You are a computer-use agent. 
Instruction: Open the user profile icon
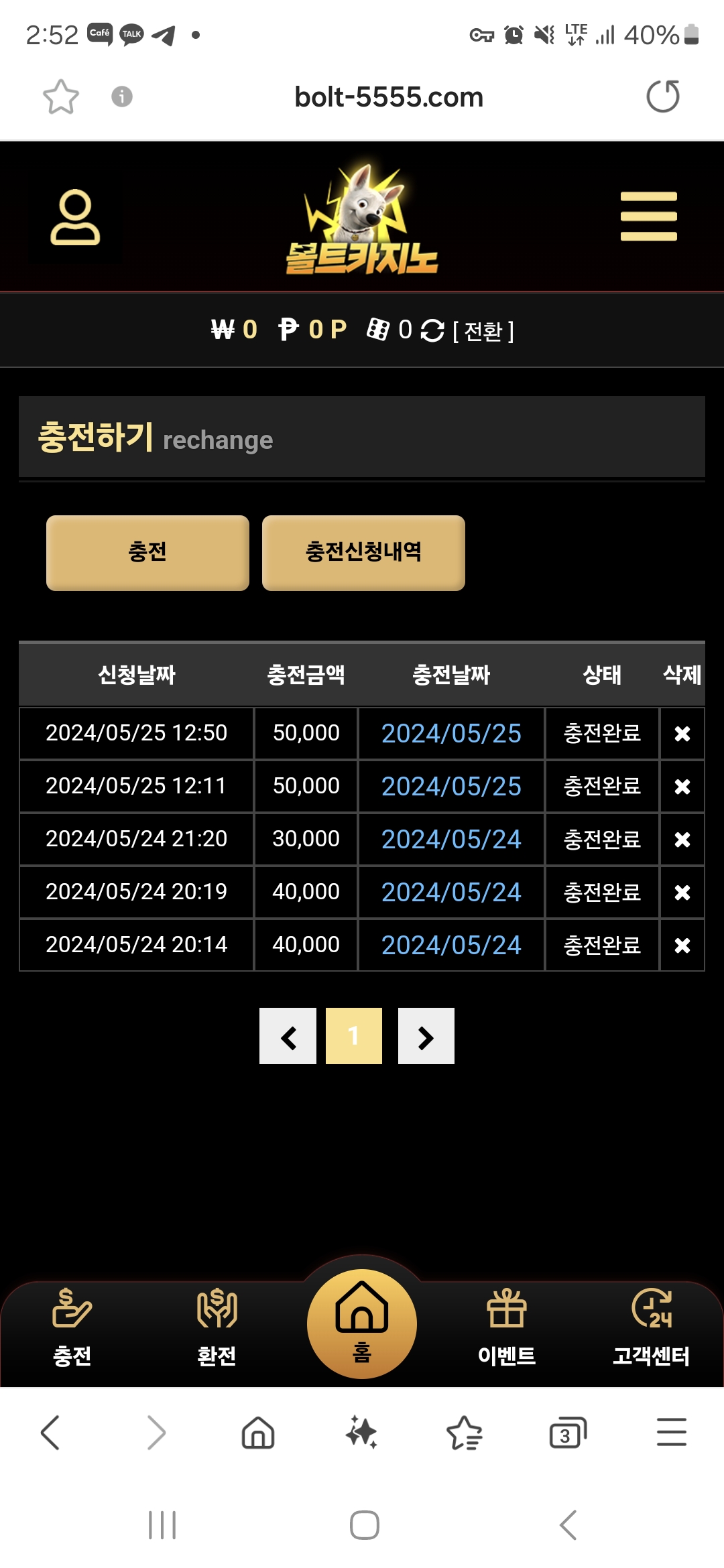[x=75, y=217]
